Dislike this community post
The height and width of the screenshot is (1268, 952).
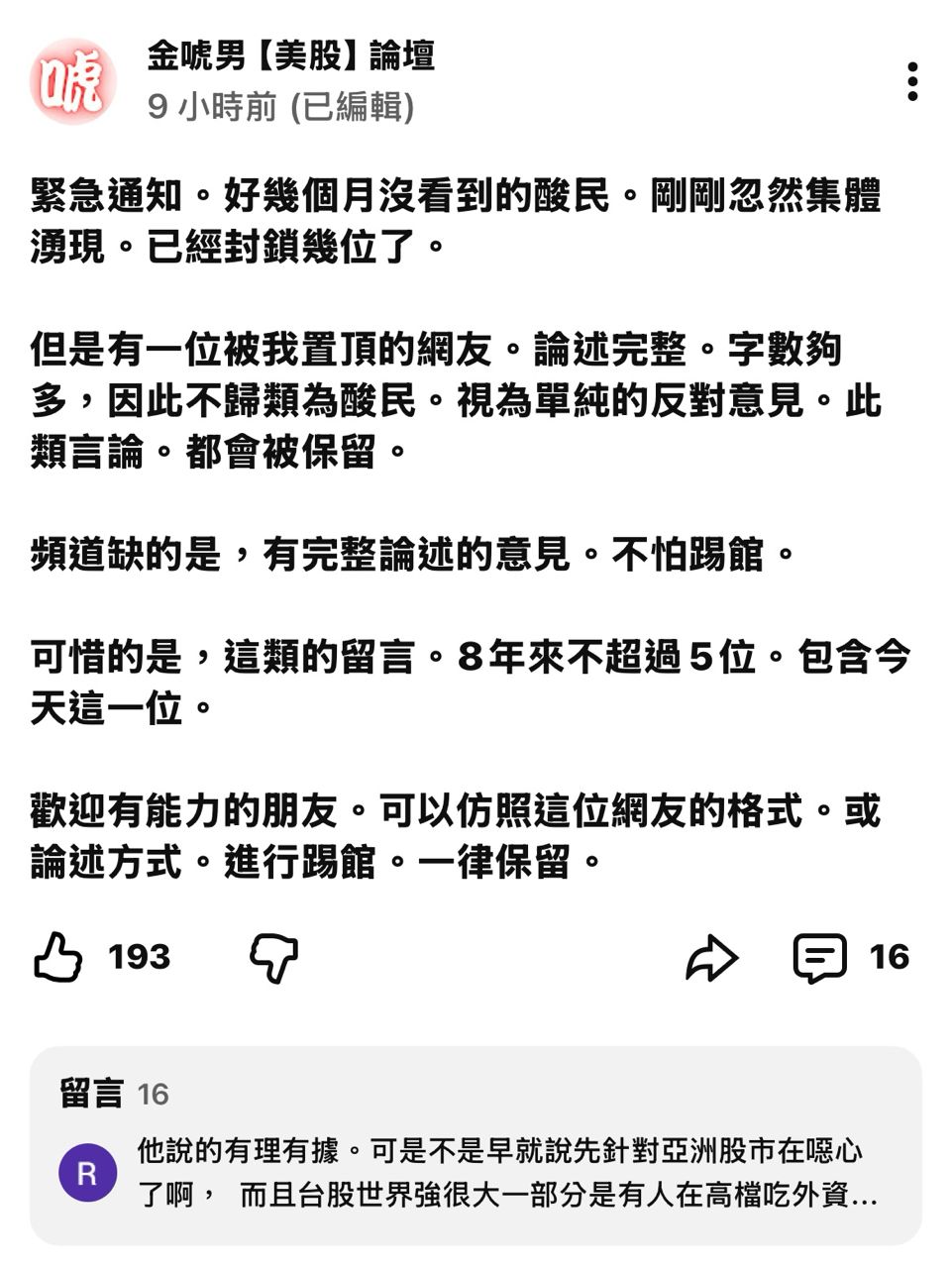pos(273,957)
